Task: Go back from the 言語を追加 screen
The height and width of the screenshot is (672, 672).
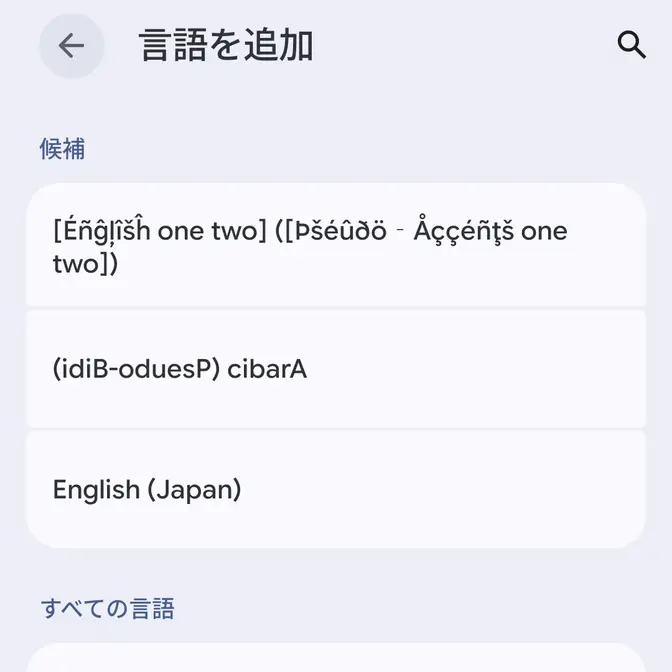Action: tap(71, 46)
